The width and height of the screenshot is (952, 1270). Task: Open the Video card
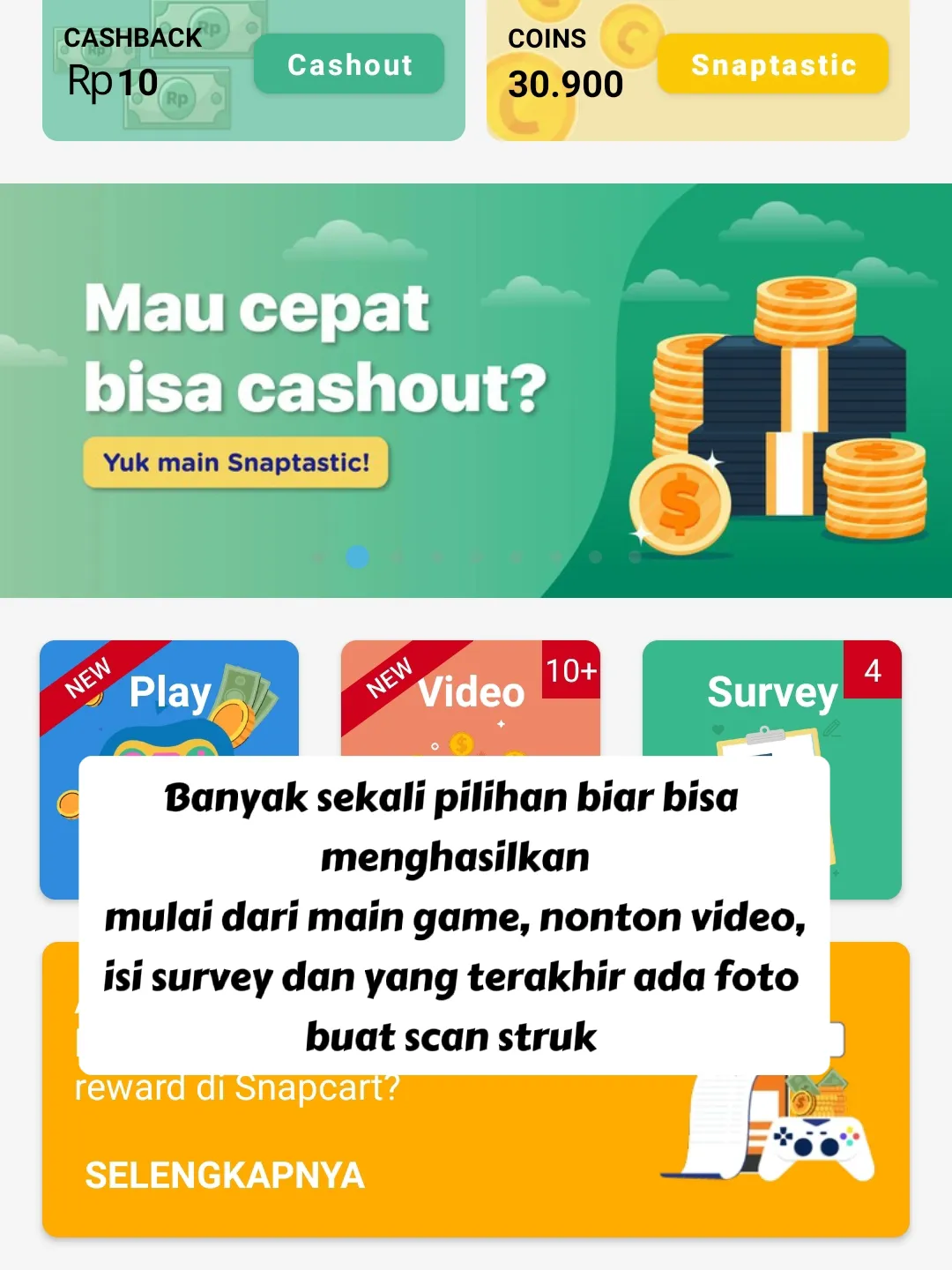[x=470, y=697]
